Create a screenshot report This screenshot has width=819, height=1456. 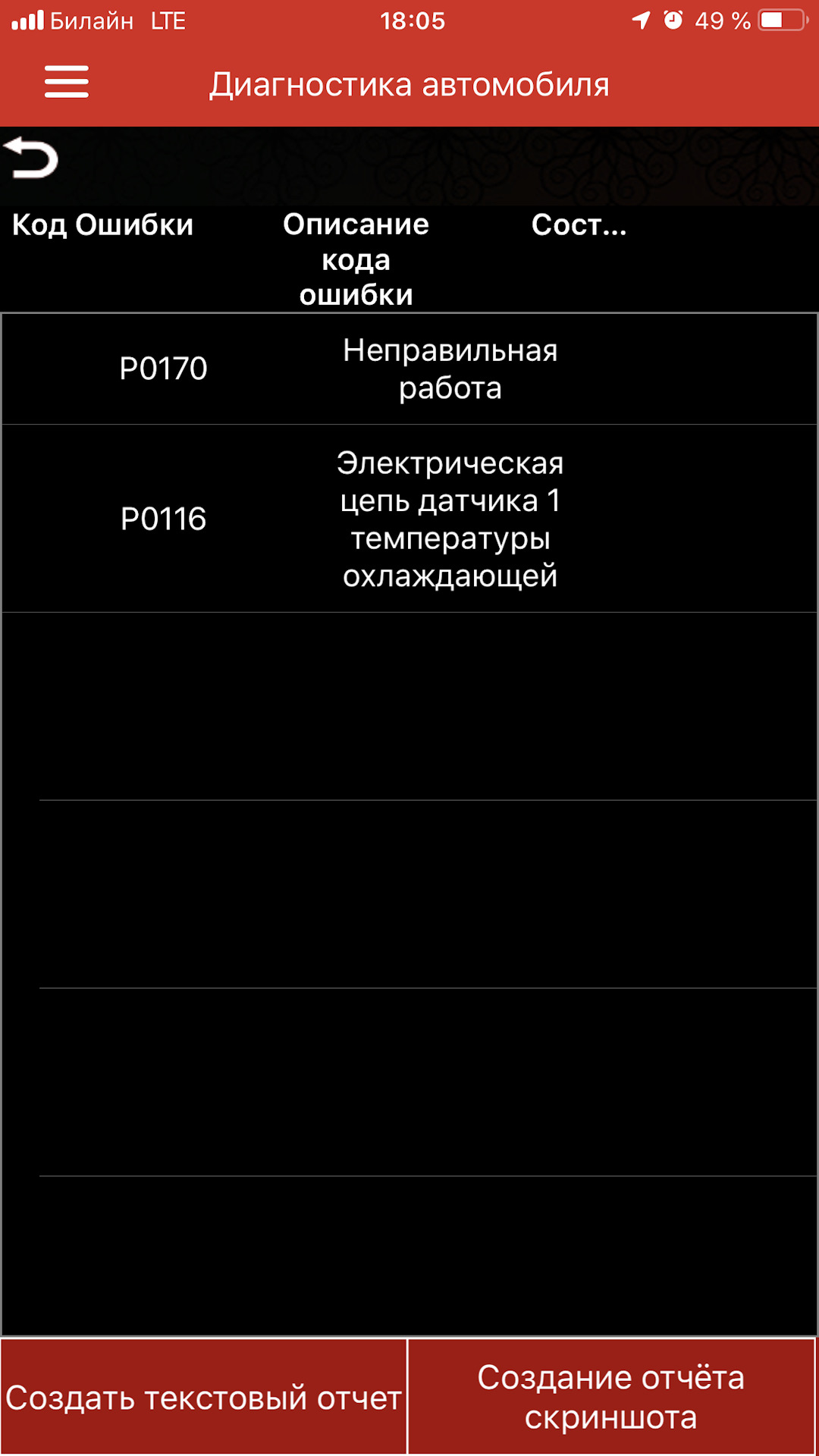pyautogui.click(x=611, y=1397)
